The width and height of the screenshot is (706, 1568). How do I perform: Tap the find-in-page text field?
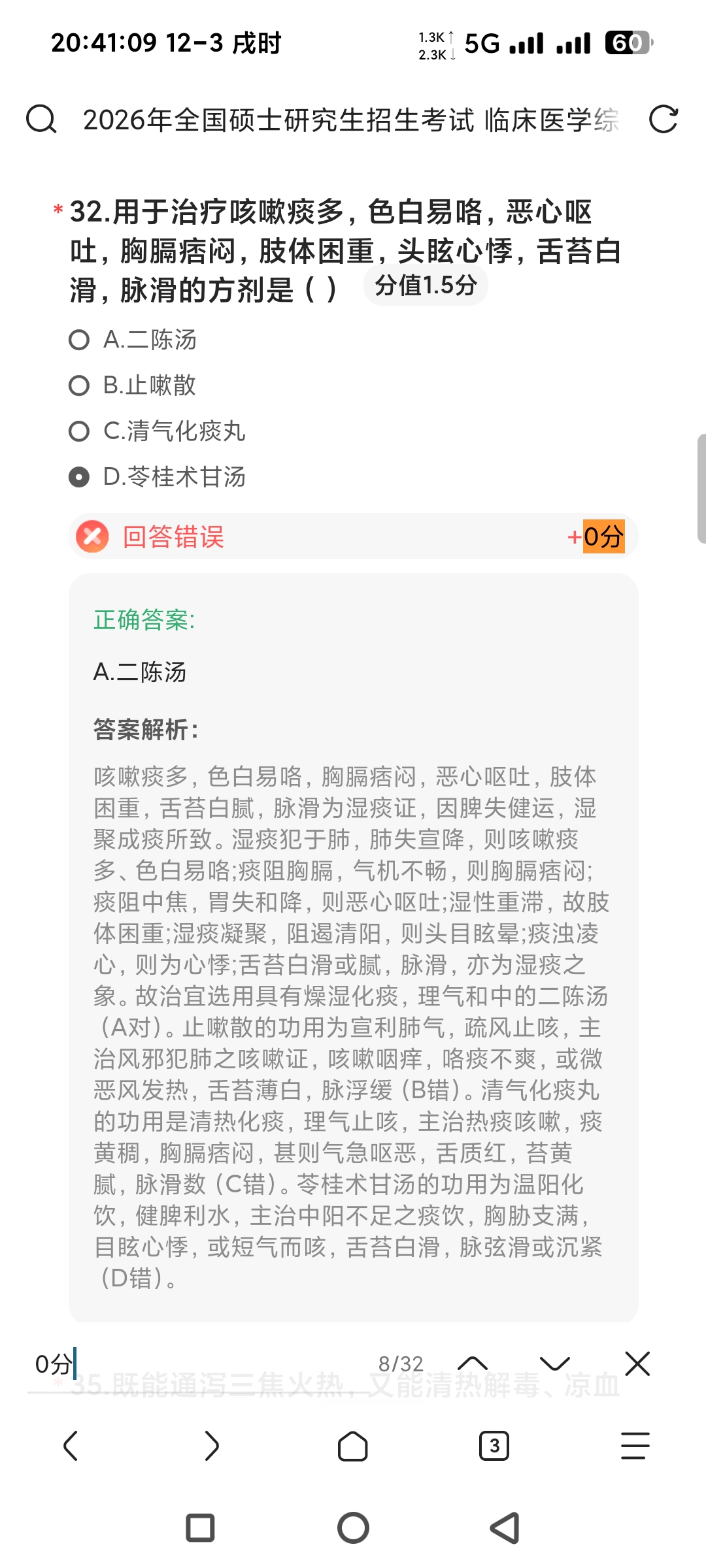[x=196, y=1364]
